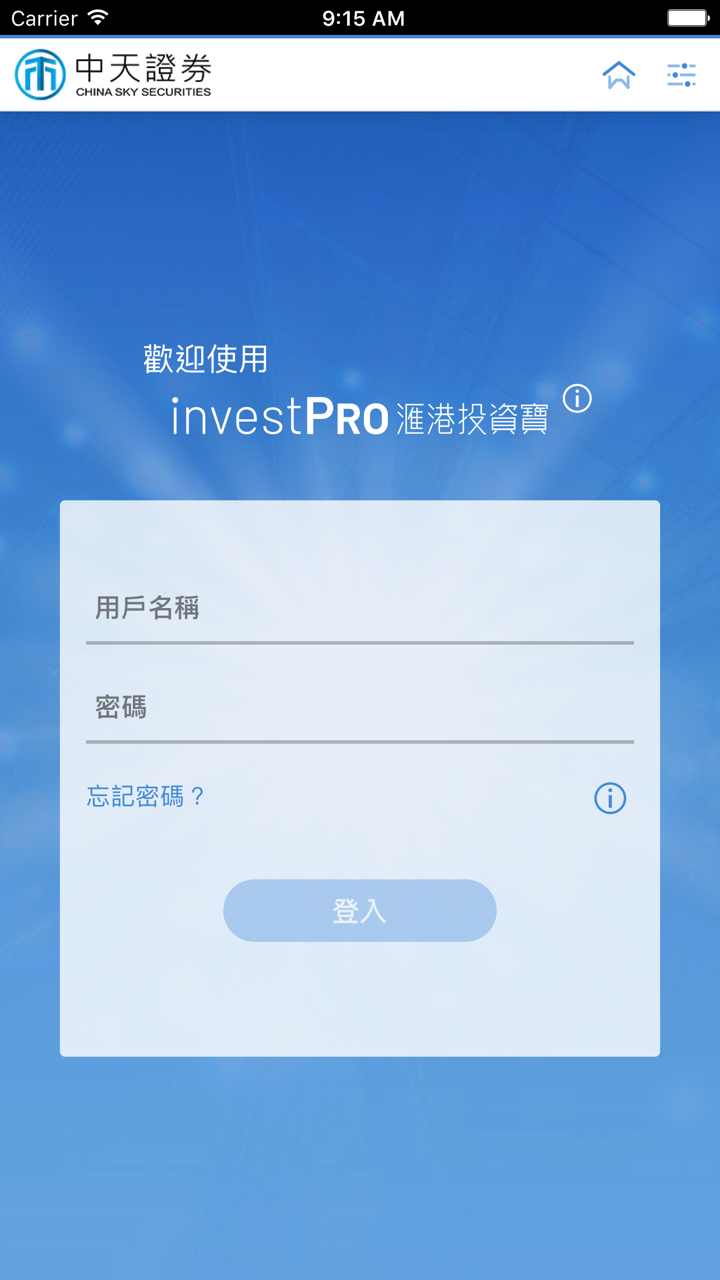Select the Wi-Fi icon in status bar

[95, 17]
